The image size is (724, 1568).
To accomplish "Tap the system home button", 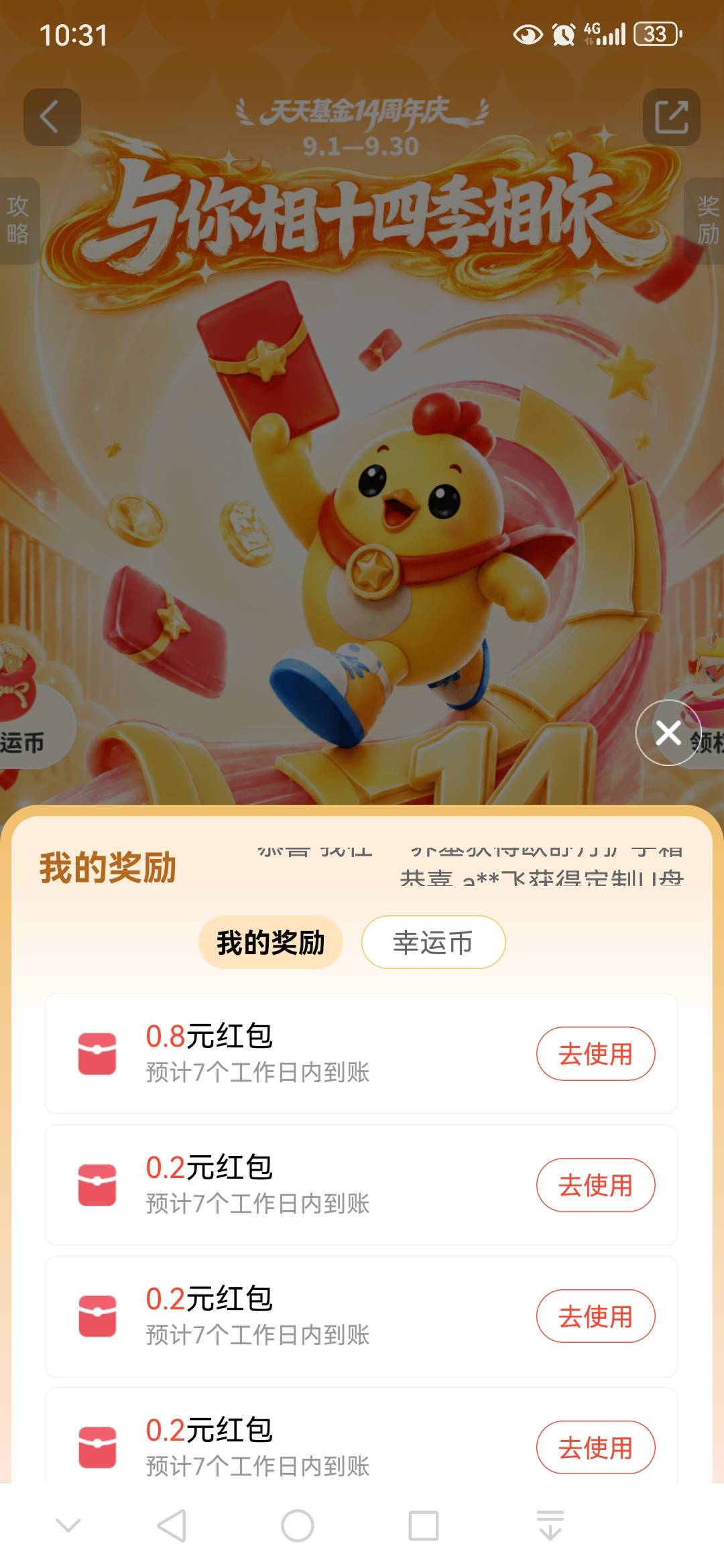I will pos(298,1526).
